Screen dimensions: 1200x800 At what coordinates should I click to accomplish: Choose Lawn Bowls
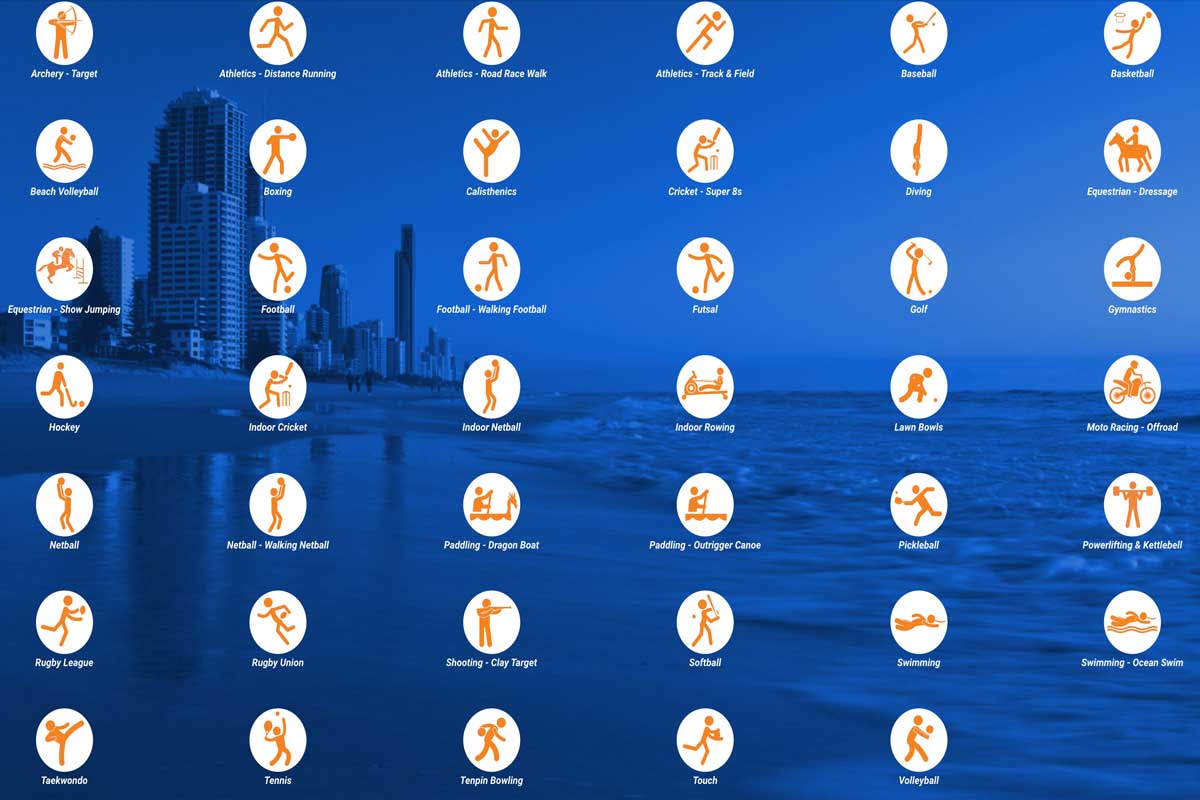coord(918,386)
